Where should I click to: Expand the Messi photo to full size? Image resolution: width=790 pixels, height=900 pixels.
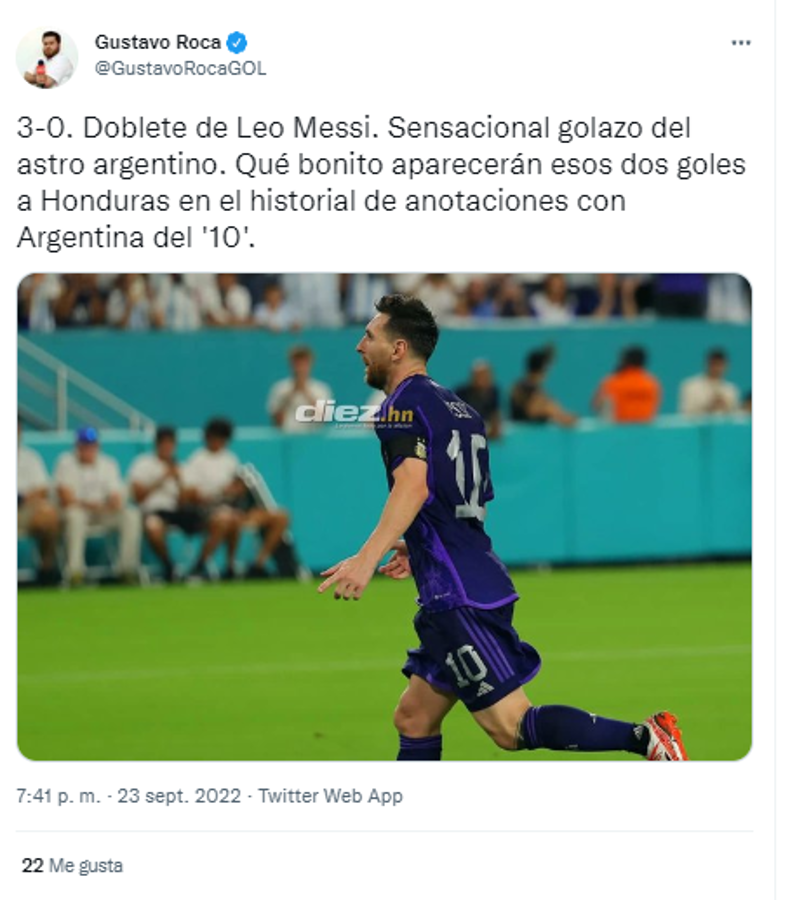tap(387, 516)
